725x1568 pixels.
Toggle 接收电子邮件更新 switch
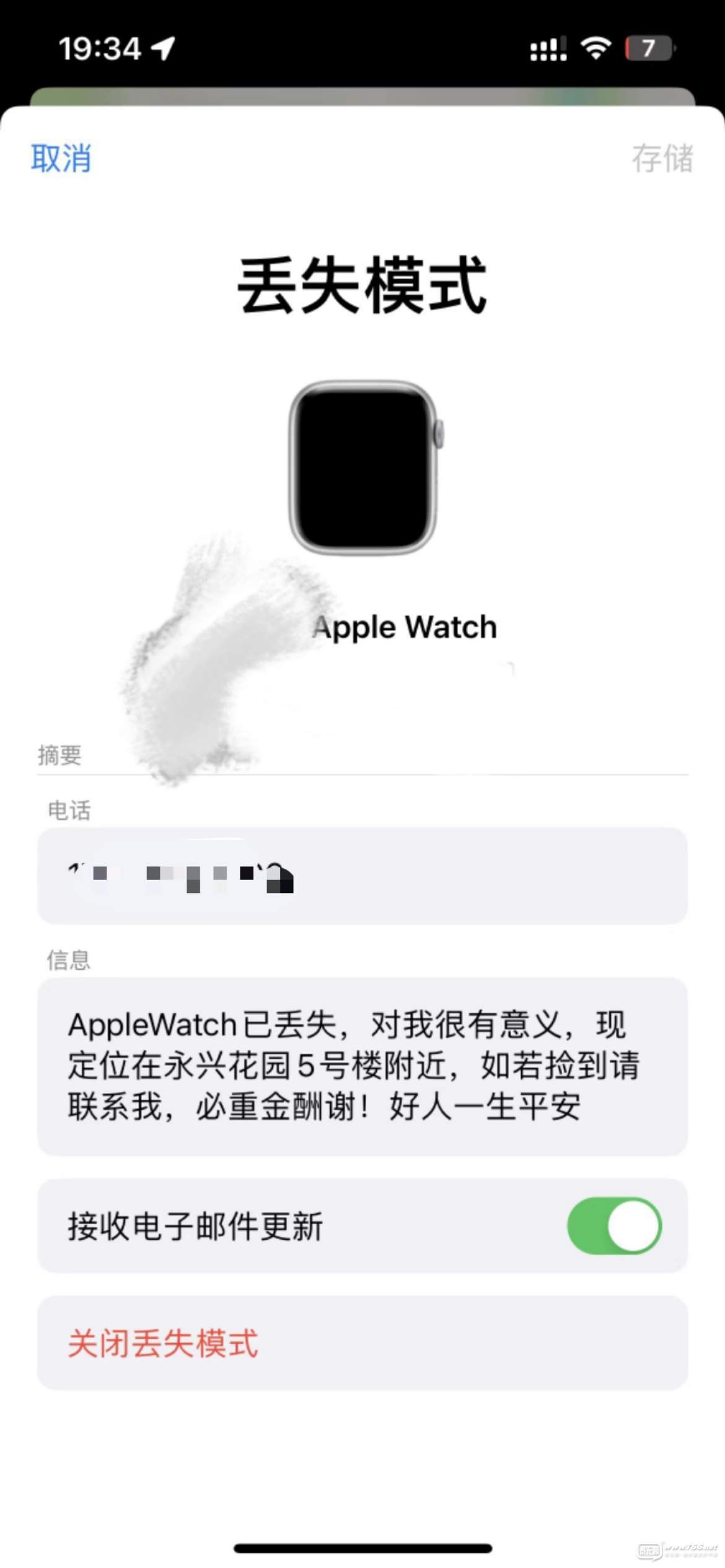613,1226
